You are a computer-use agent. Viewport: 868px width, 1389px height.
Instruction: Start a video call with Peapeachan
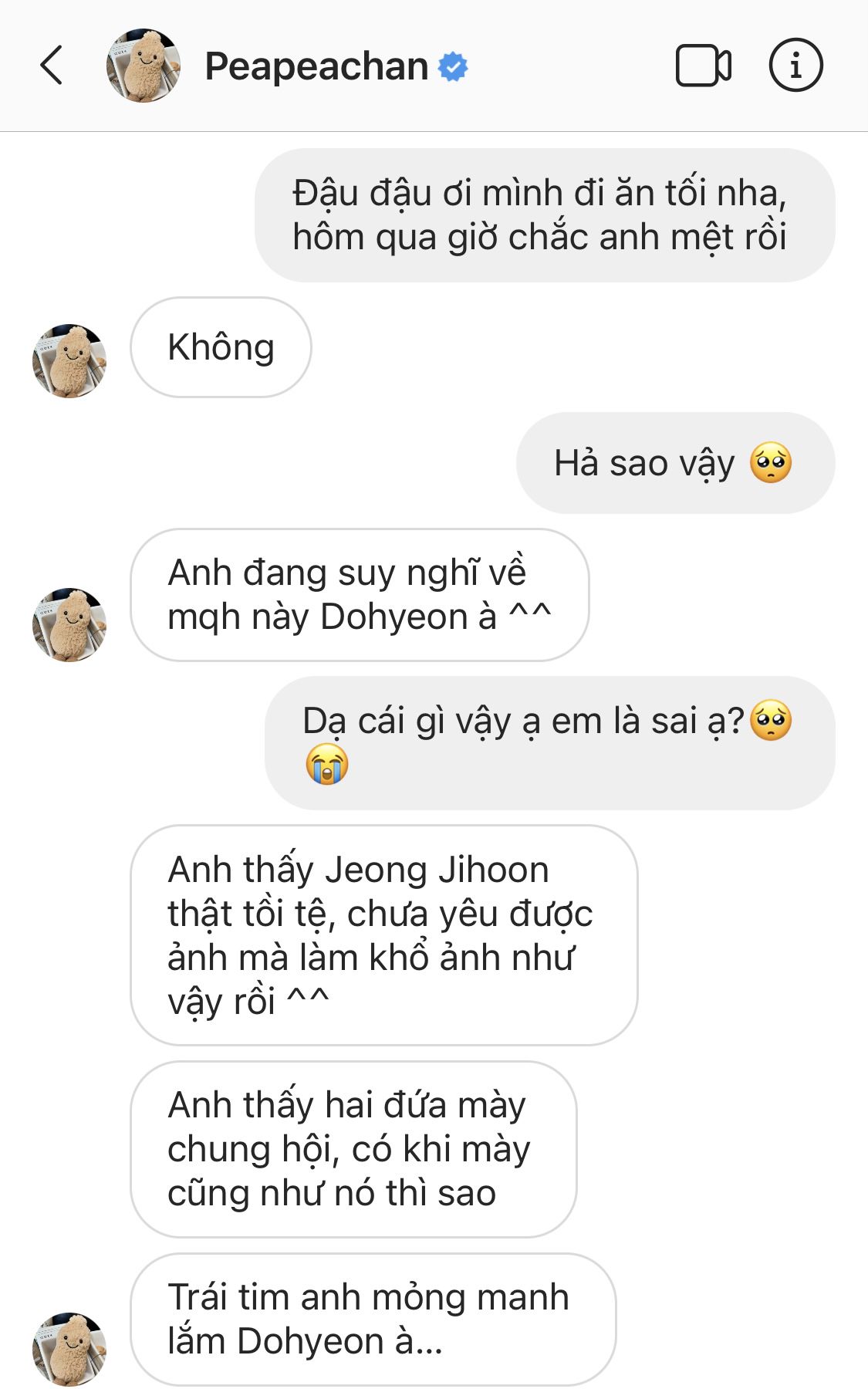coord(703,66)
